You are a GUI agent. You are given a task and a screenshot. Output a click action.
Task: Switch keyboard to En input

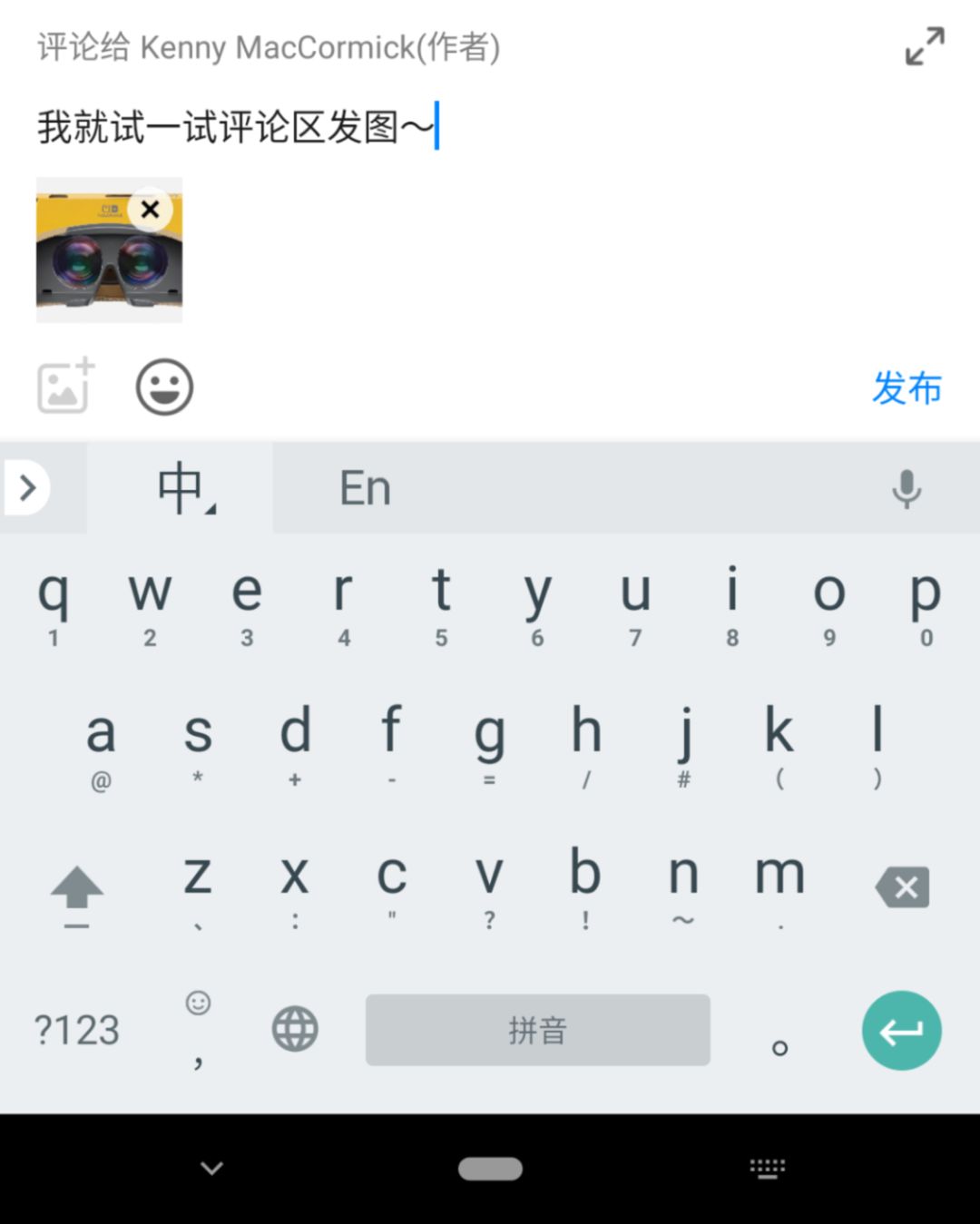(365, 488)
